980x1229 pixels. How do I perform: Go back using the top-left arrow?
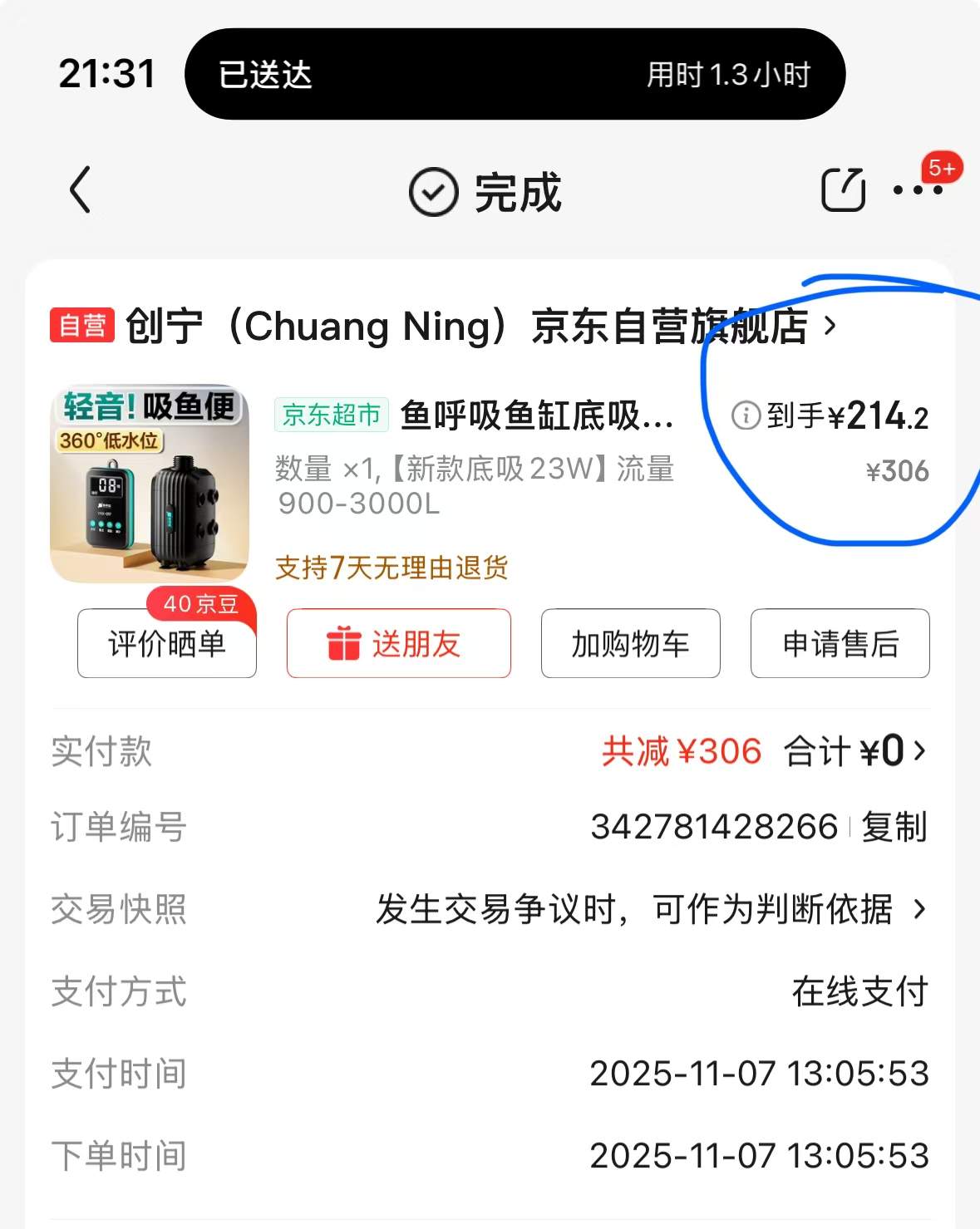81,190
